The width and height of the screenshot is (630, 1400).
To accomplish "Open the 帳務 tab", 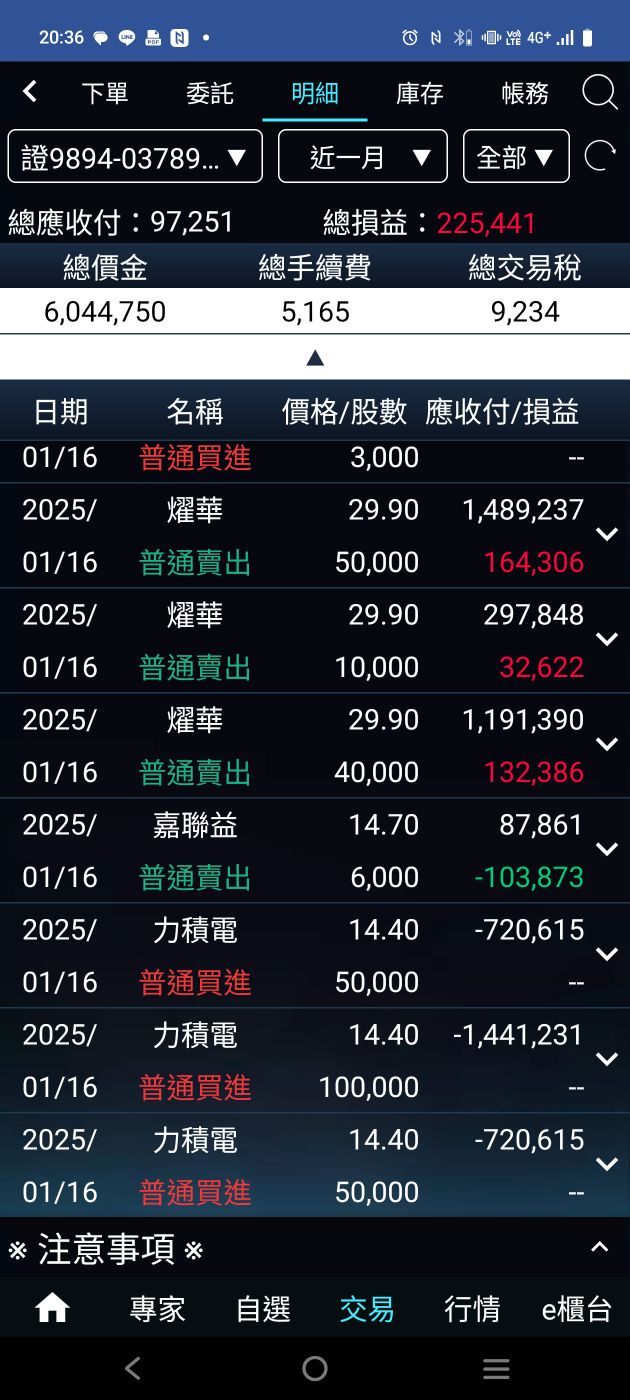I will 525,93.
